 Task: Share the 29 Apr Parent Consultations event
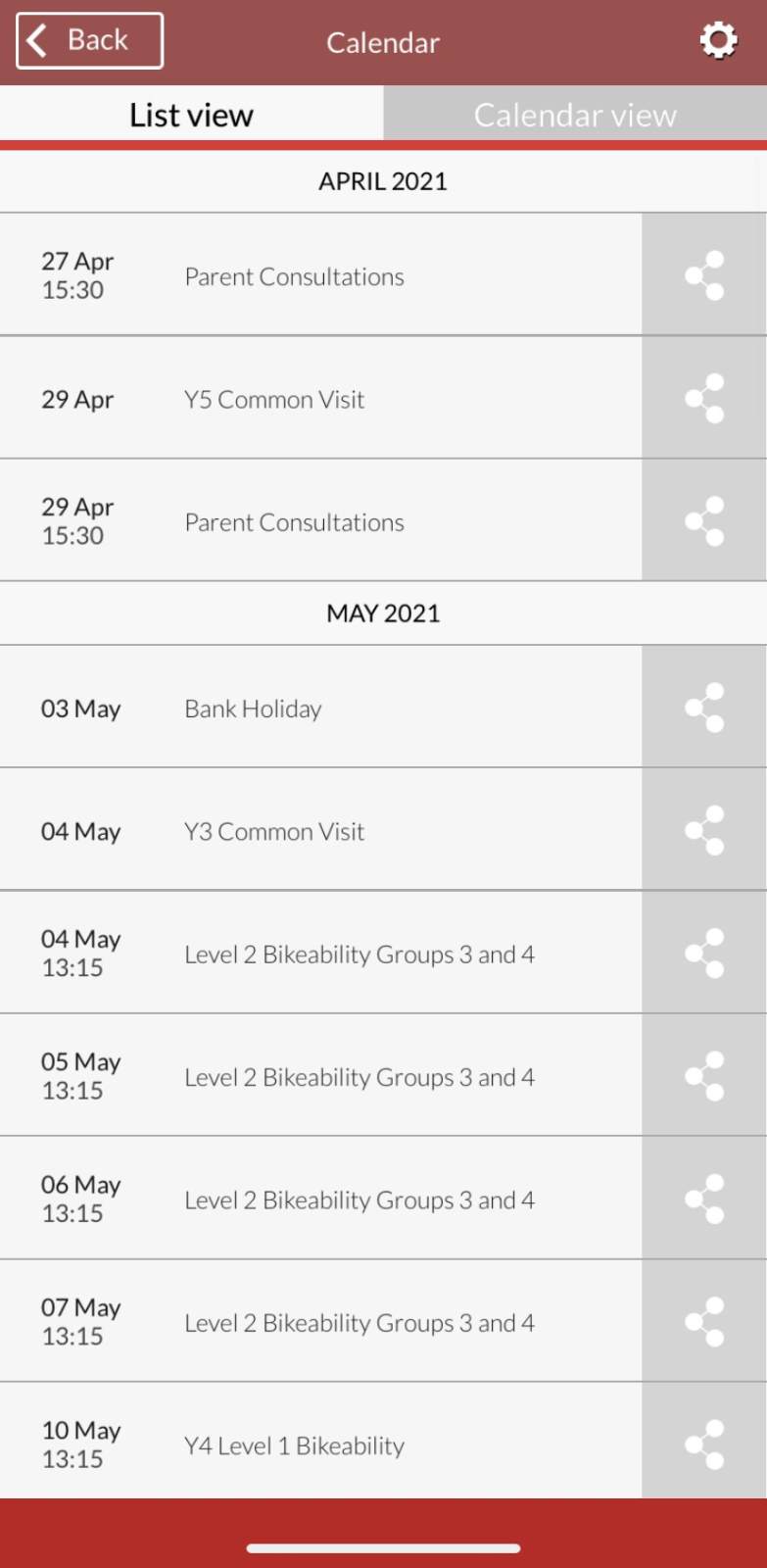[704, 520]
